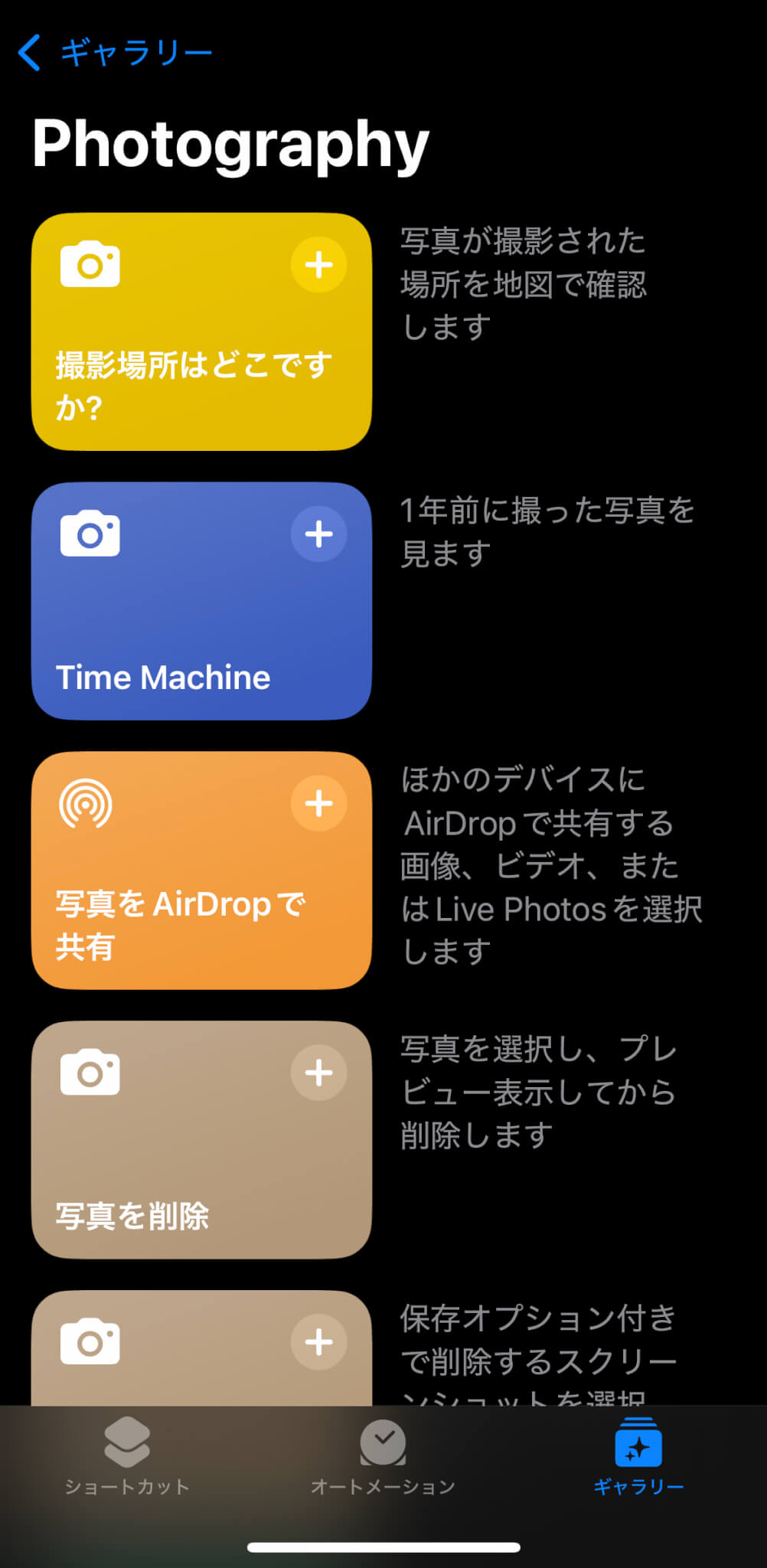The image size is (767, 1568).
Task: Add the 写真を削除 shortcut with plus
Action: coord(318,1073)
